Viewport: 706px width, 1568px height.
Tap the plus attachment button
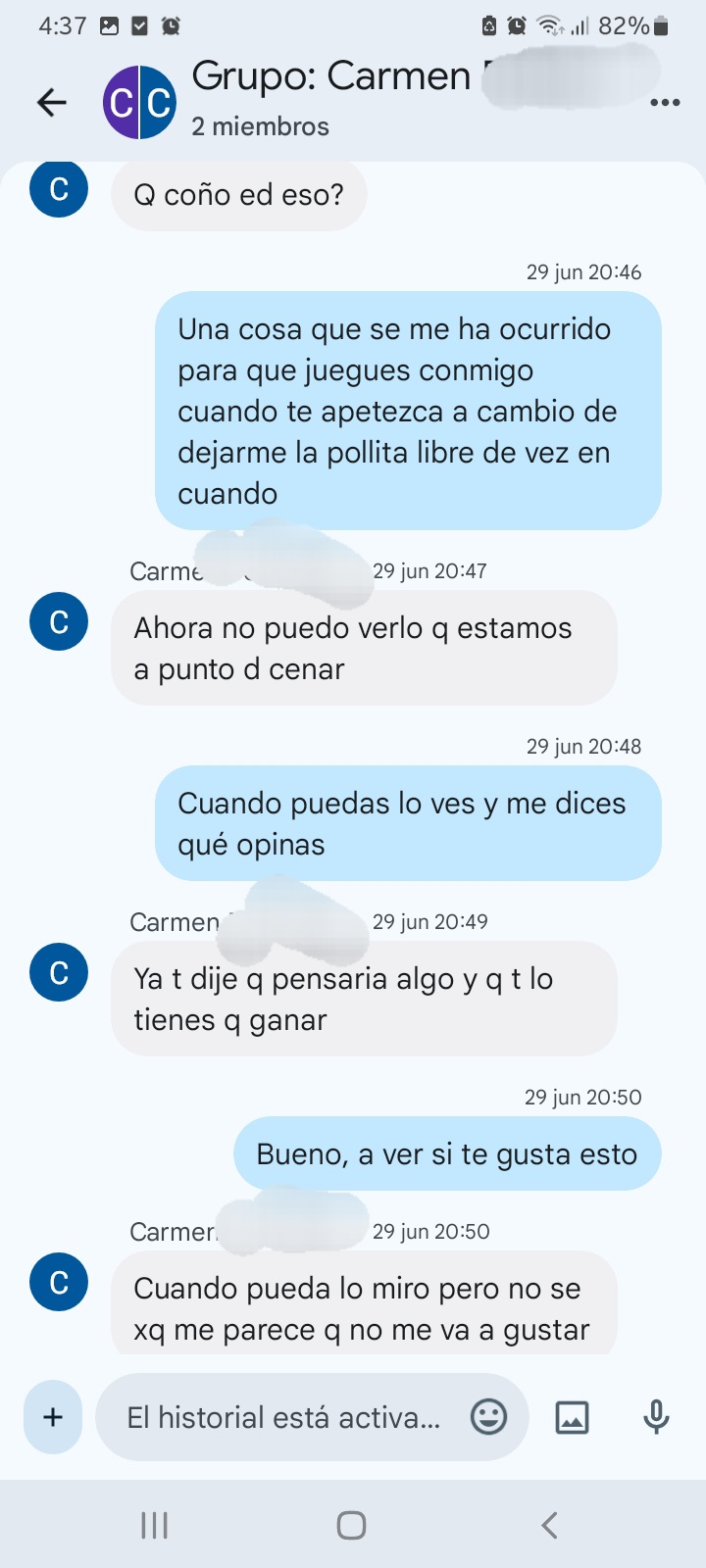pyautogui.click(x=53, y=1417)
